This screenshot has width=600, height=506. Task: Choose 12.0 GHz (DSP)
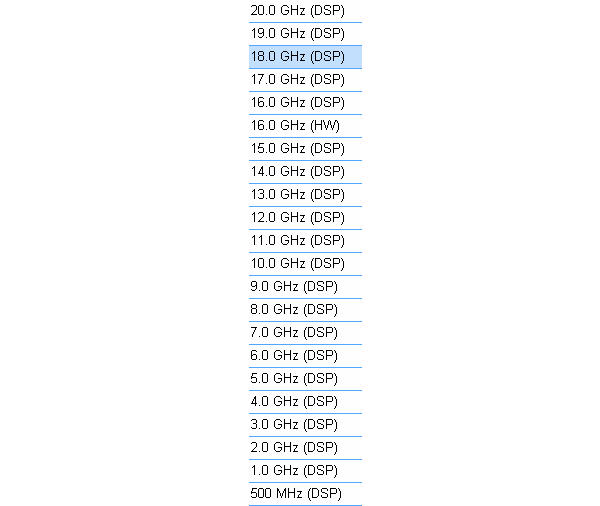[x=297, y=217]
